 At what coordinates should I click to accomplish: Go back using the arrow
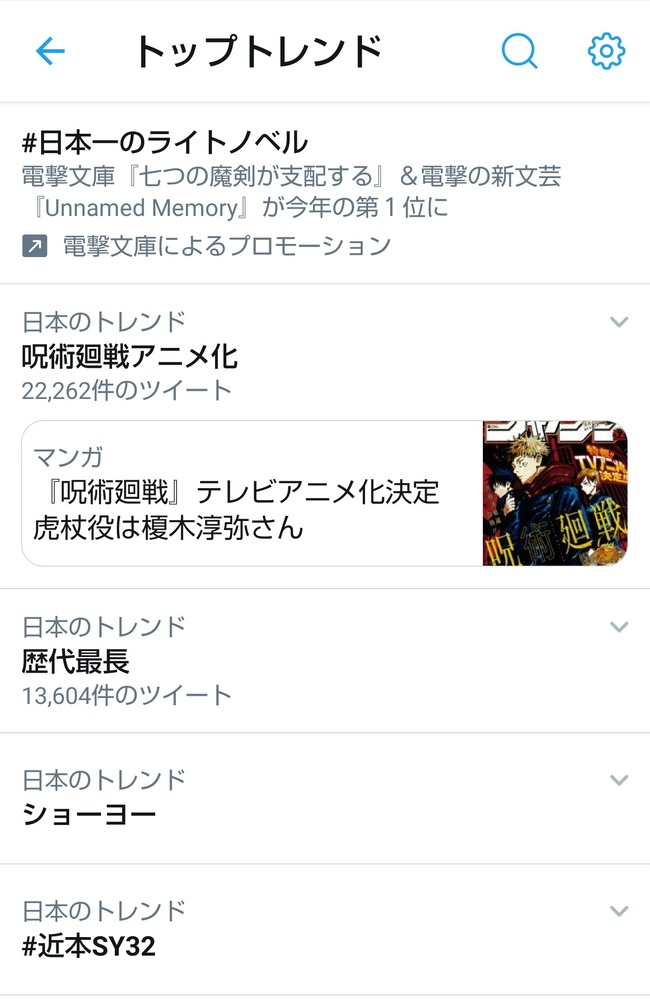[49, 51]
